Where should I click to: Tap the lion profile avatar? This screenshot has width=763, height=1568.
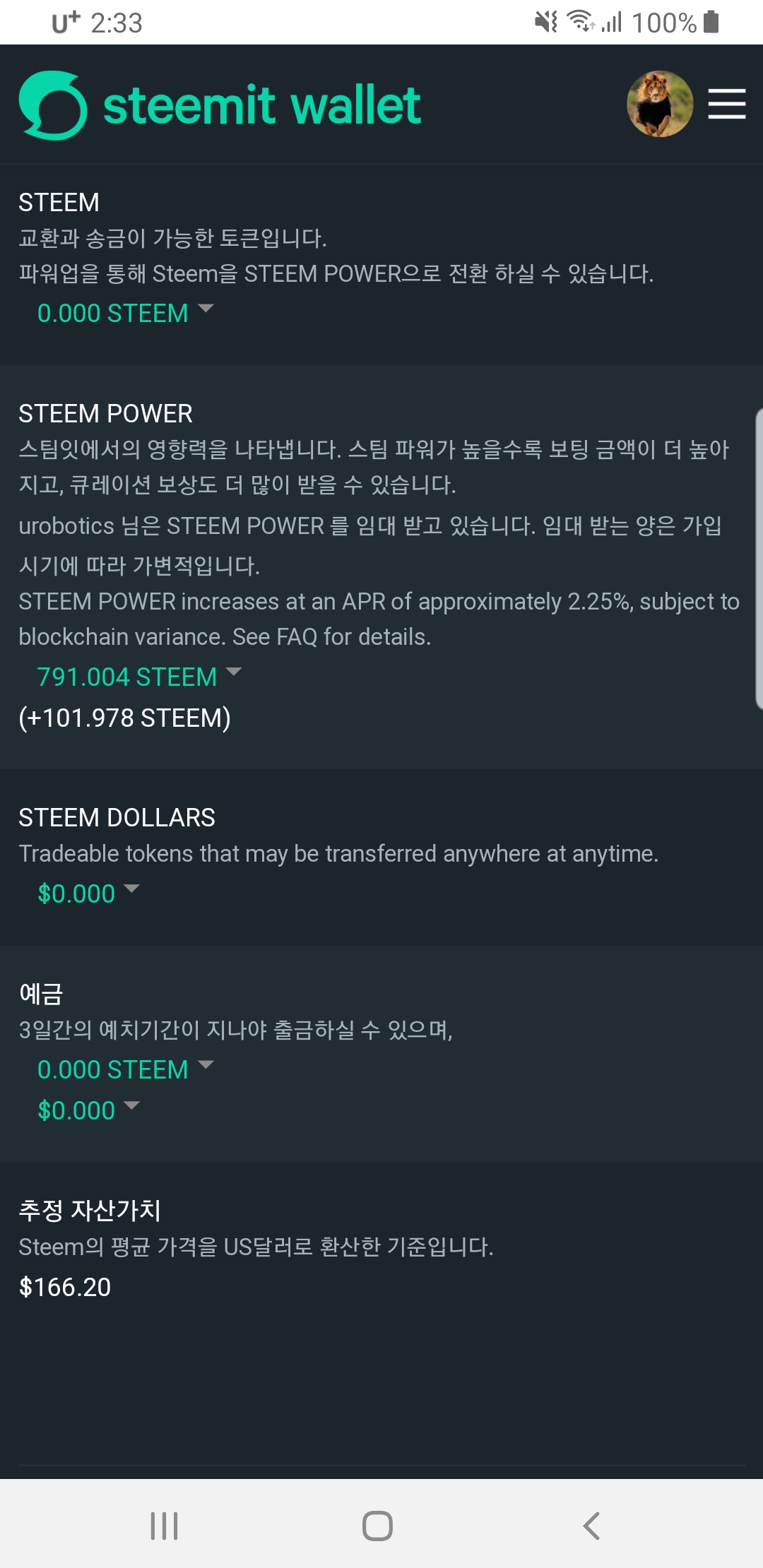(659, 104)
